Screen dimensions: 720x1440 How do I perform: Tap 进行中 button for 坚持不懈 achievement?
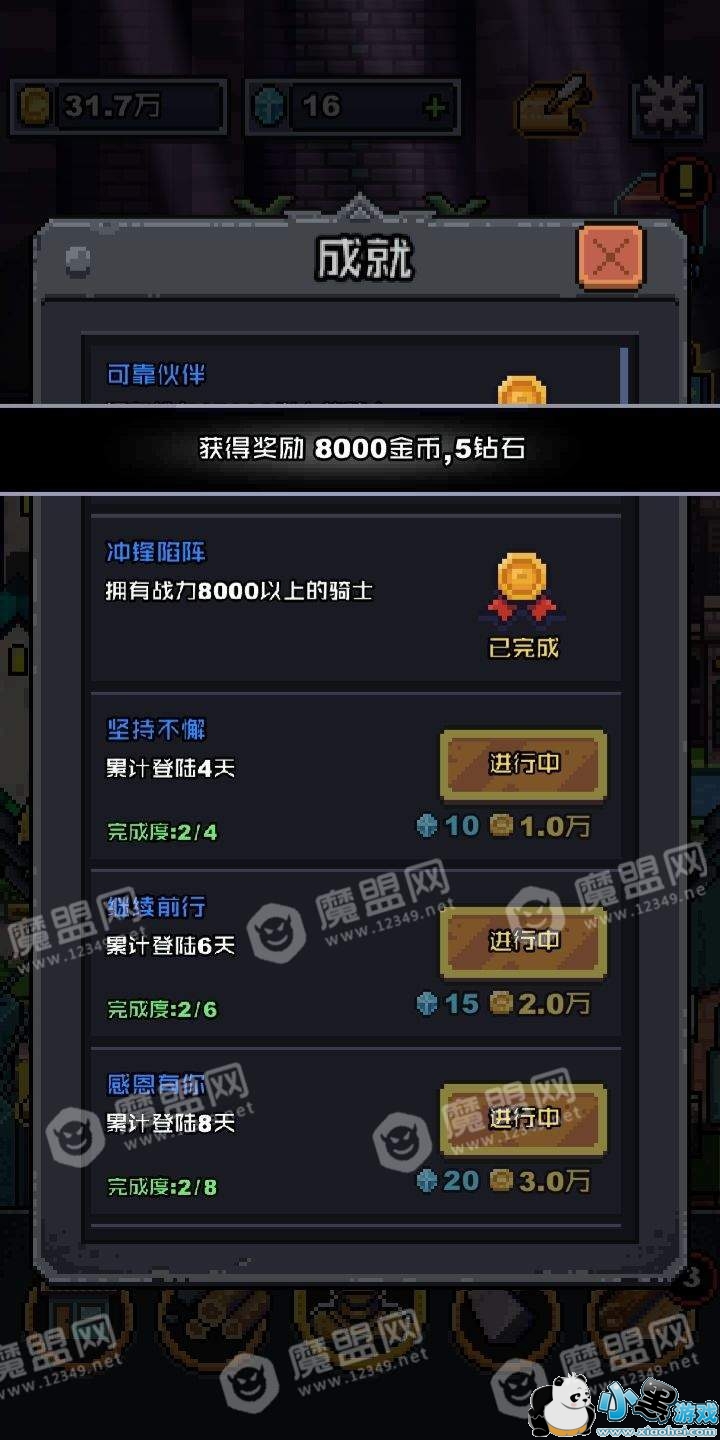(x=523, y=765)
